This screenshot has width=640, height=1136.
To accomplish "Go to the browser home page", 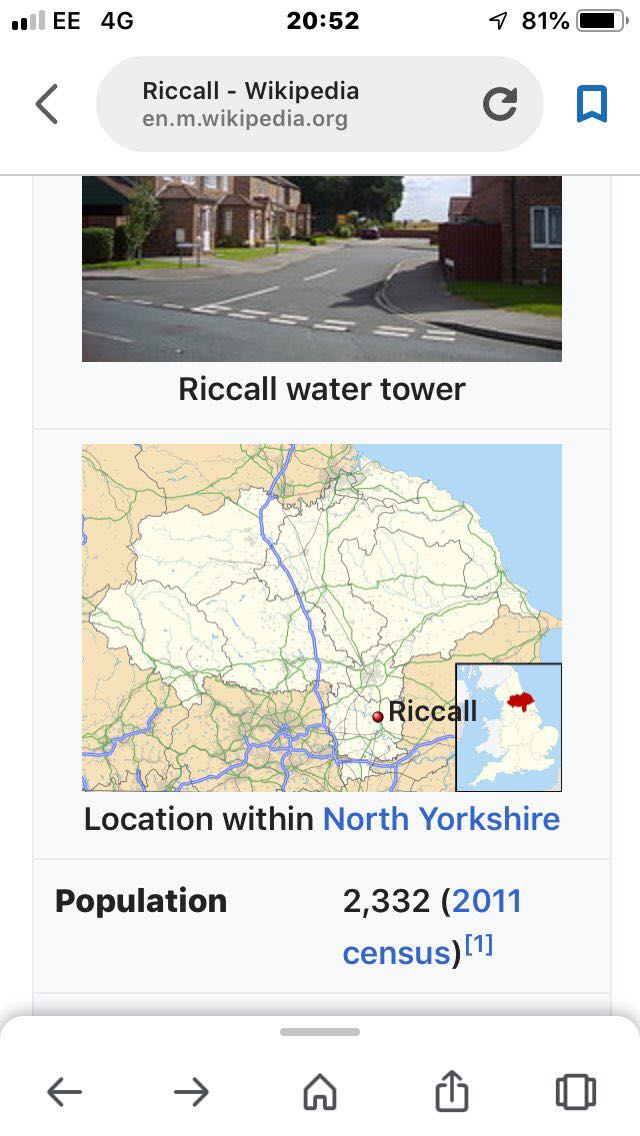I will click(x=319, y=1092).
